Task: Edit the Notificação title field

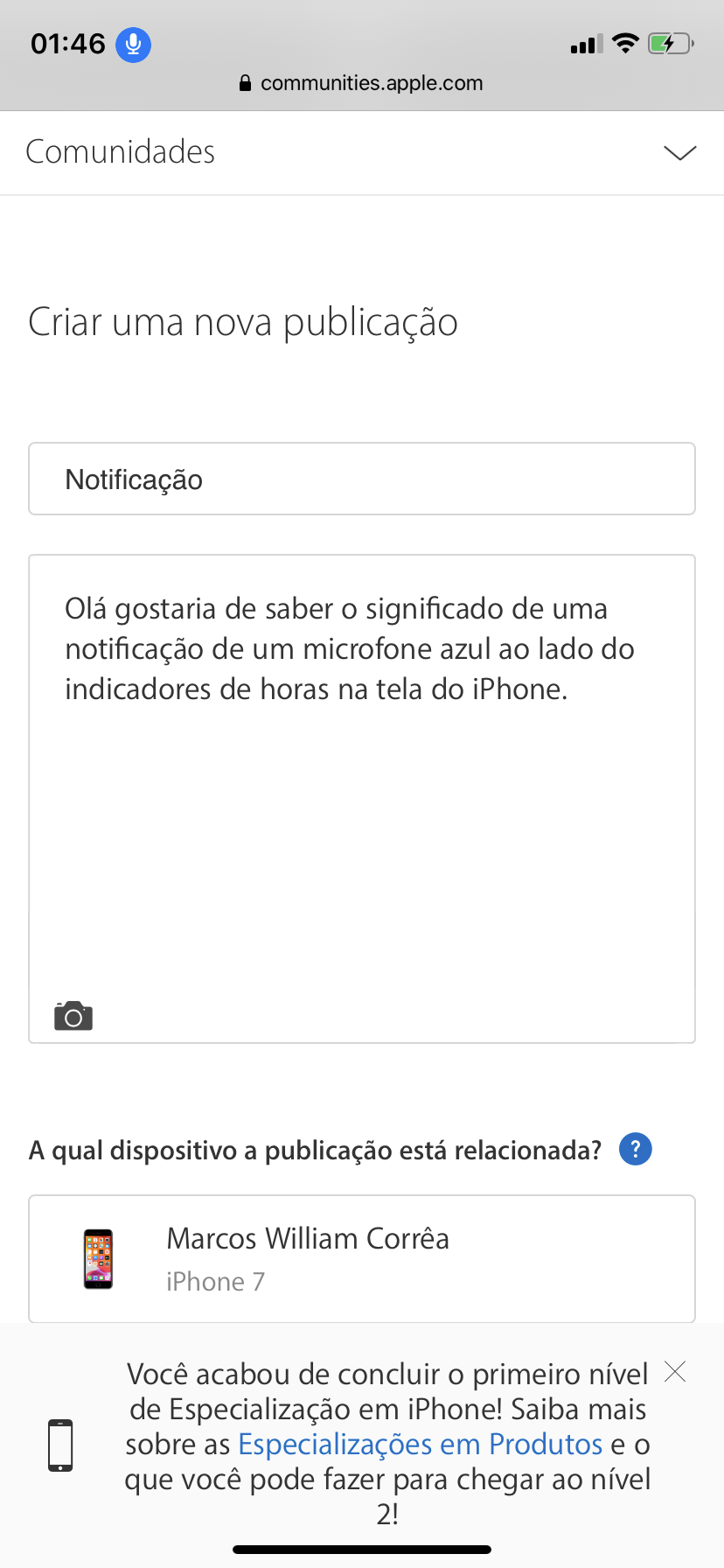Action: tap(362, 479)
